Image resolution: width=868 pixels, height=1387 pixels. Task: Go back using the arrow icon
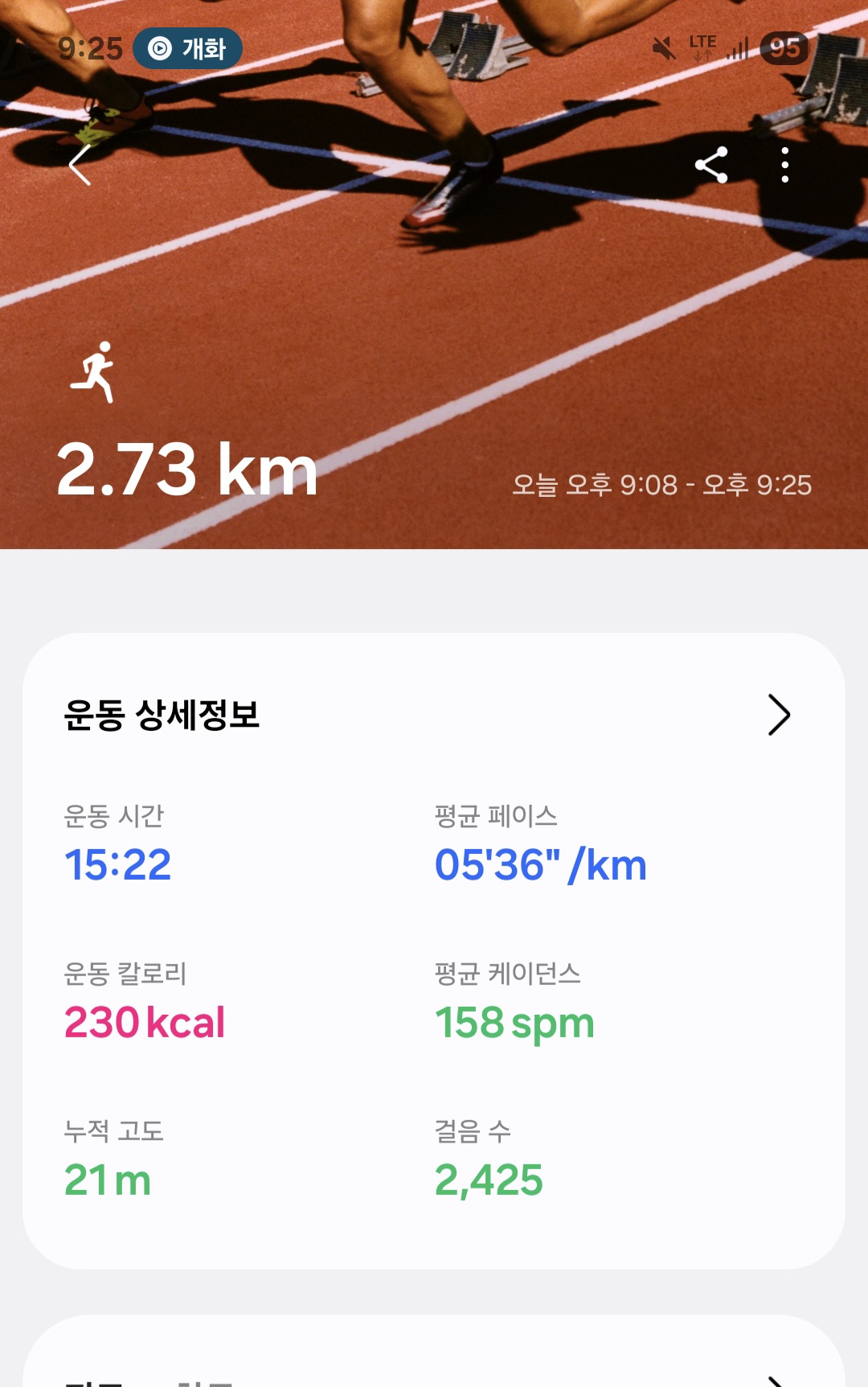click(80, 166)
